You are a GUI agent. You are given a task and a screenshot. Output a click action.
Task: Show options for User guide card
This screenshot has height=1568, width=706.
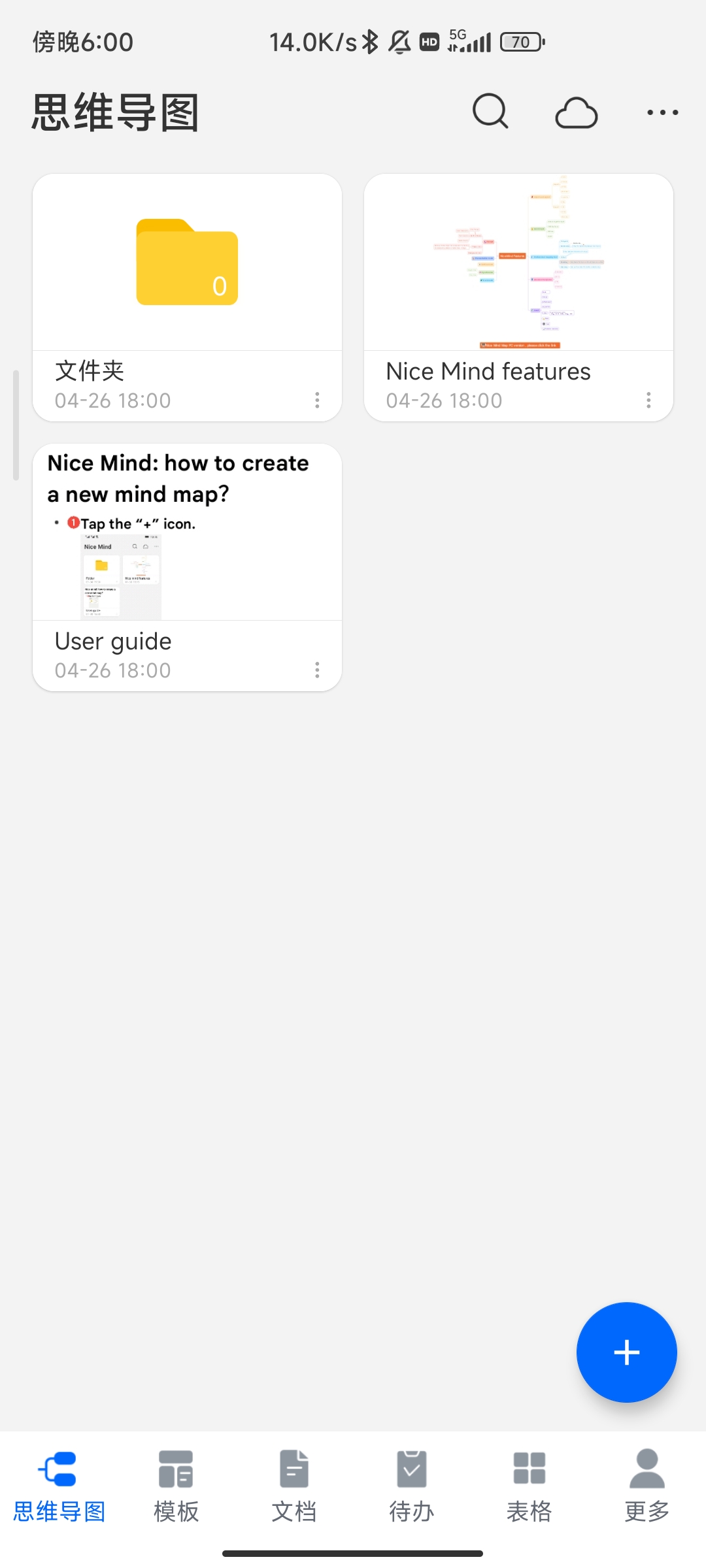(x=317, y=670)
